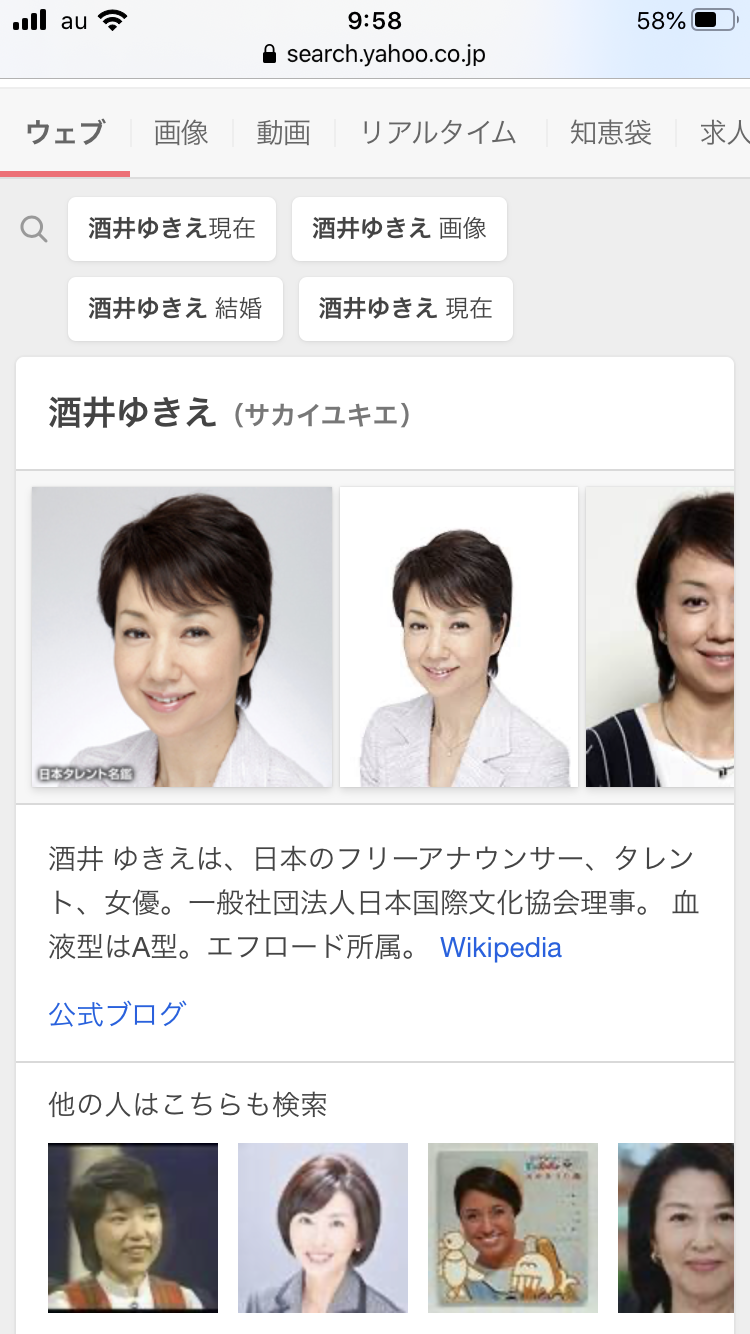Open related person thumbnail with album cover
The width and height of the screenshot is (750, 1334).
click(x=513, y=1227)
